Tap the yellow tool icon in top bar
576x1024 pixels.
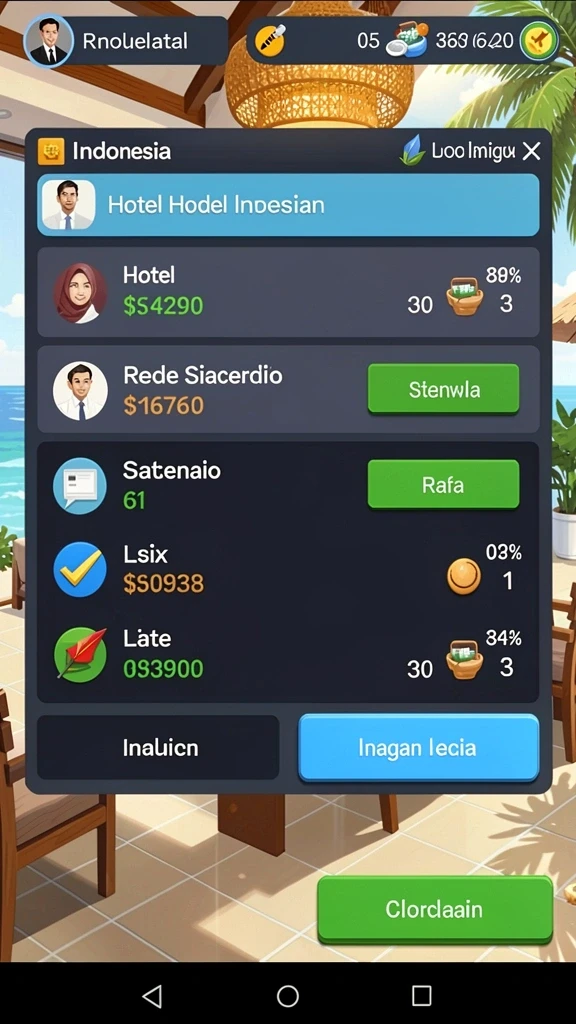[270, 40]
